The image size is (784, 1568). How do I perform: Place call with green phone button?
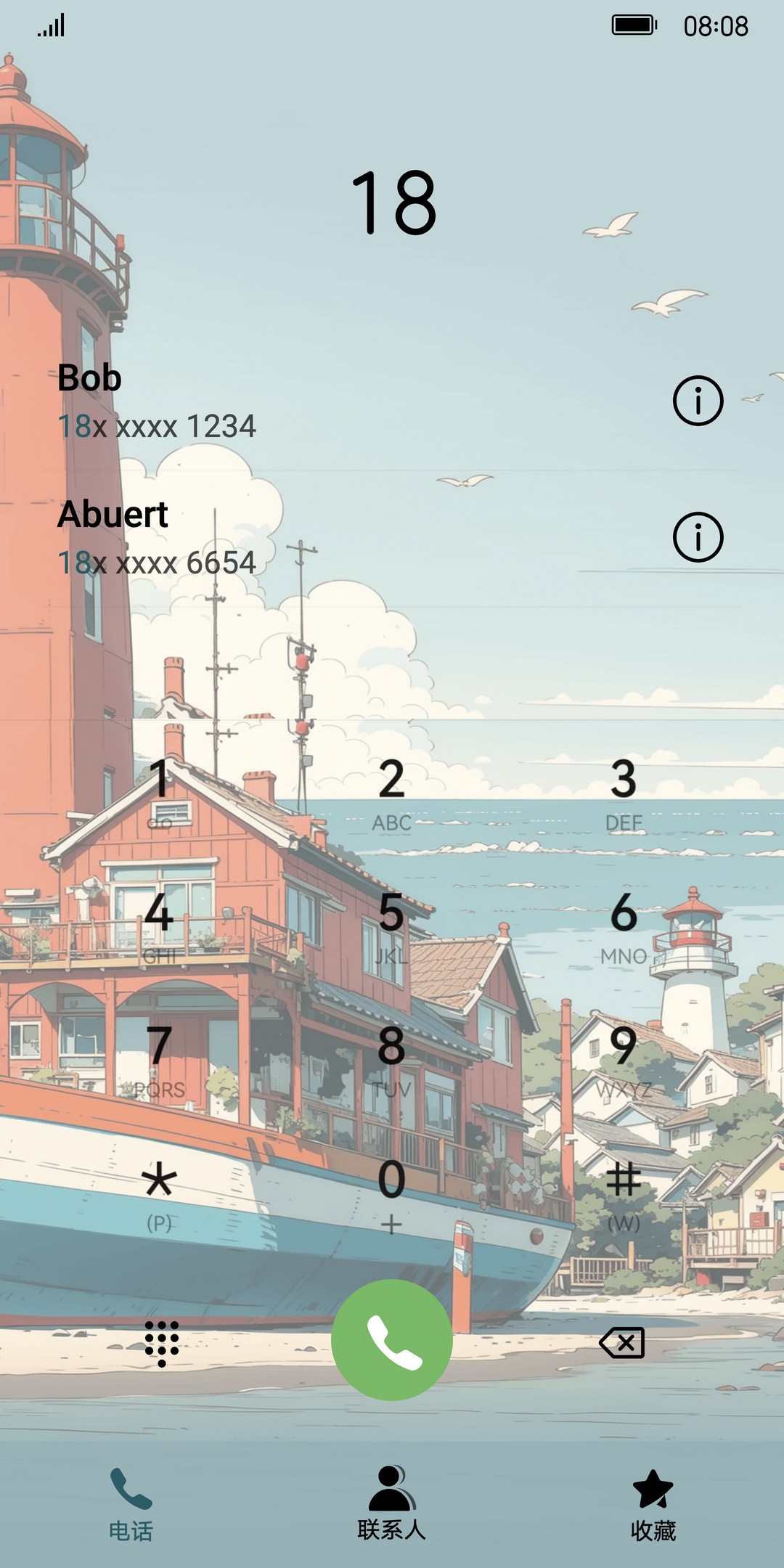coord(392,1340)
